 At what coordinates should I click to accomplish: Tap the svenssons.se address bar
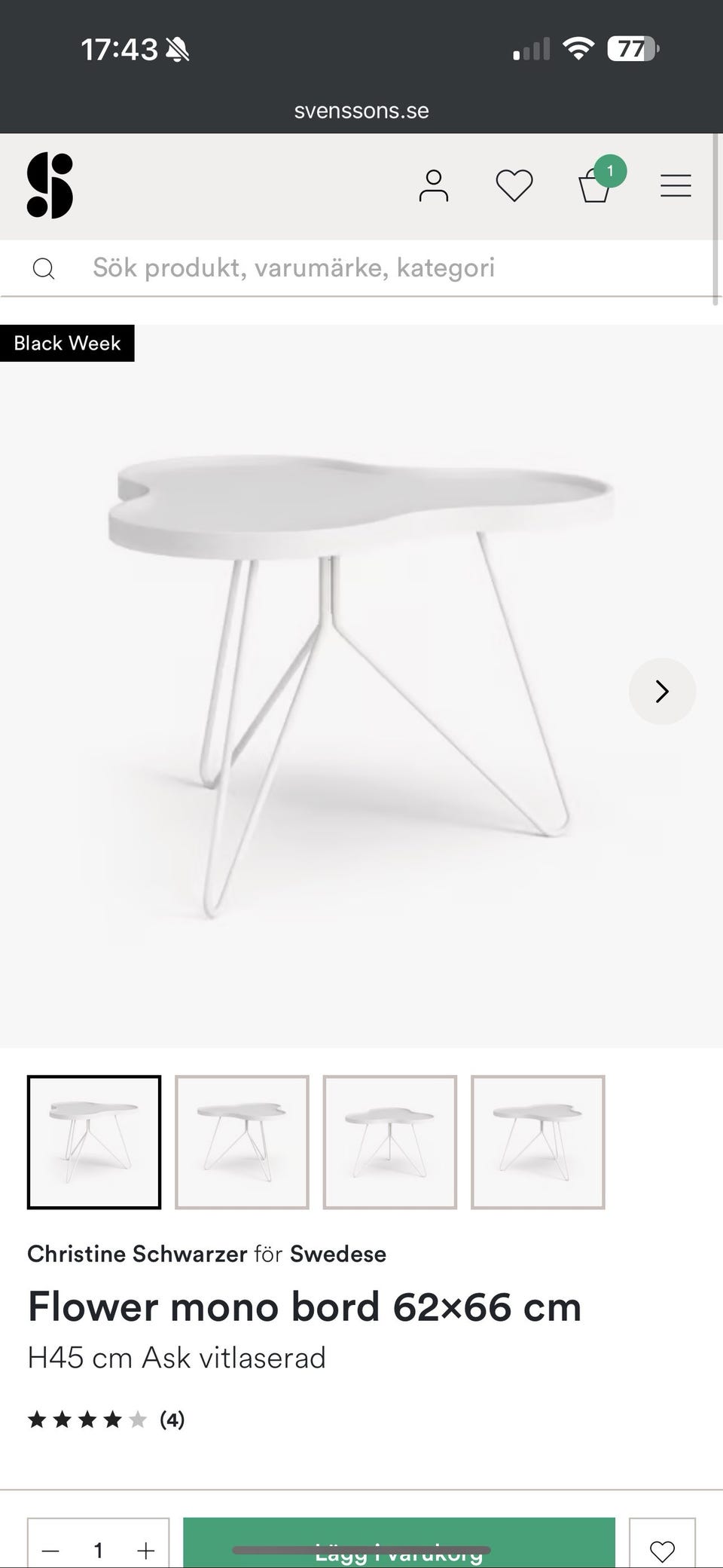point(361,111)
